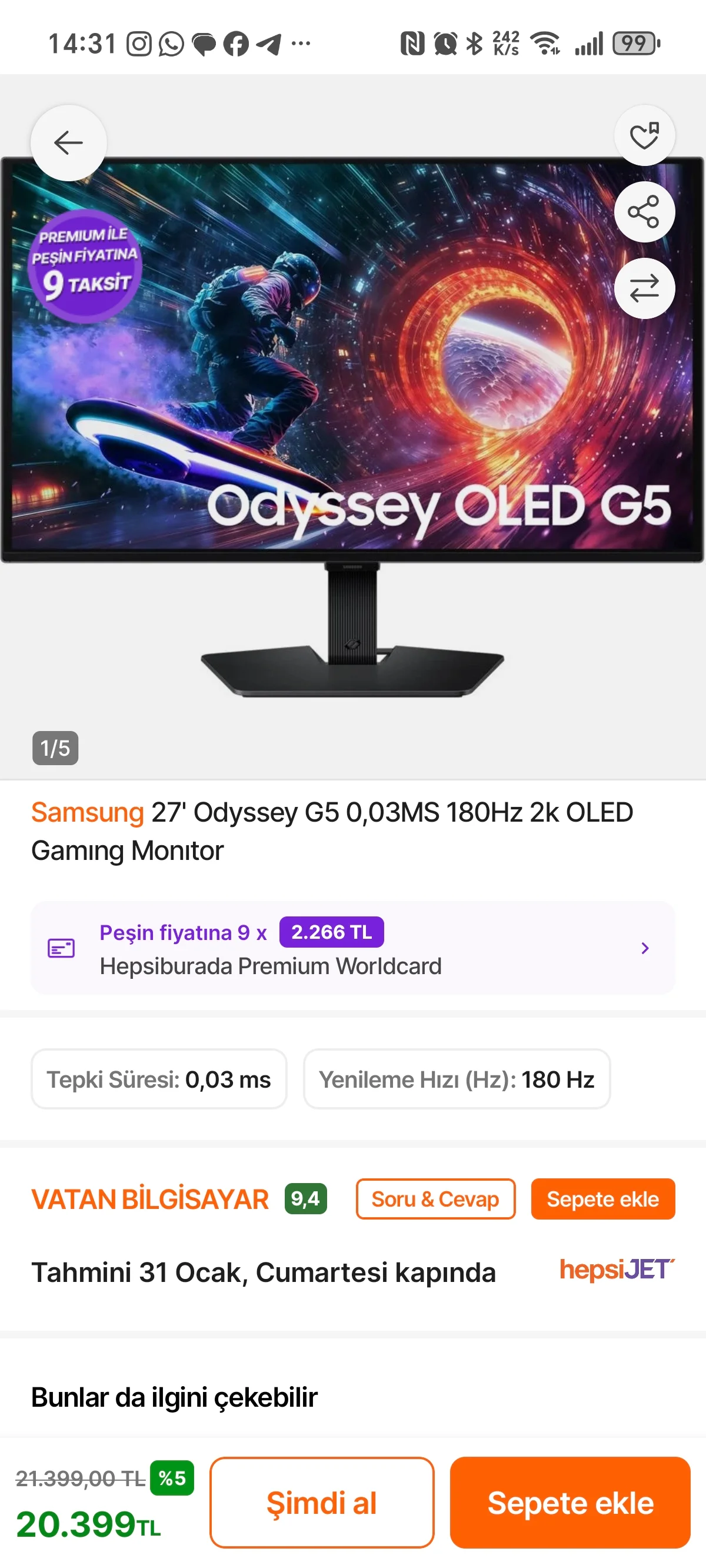Image resolution: width=706 pixels, height=1568 pixels.
Task: Add the monitor to favorites list
Action: (x=644, y=136)
